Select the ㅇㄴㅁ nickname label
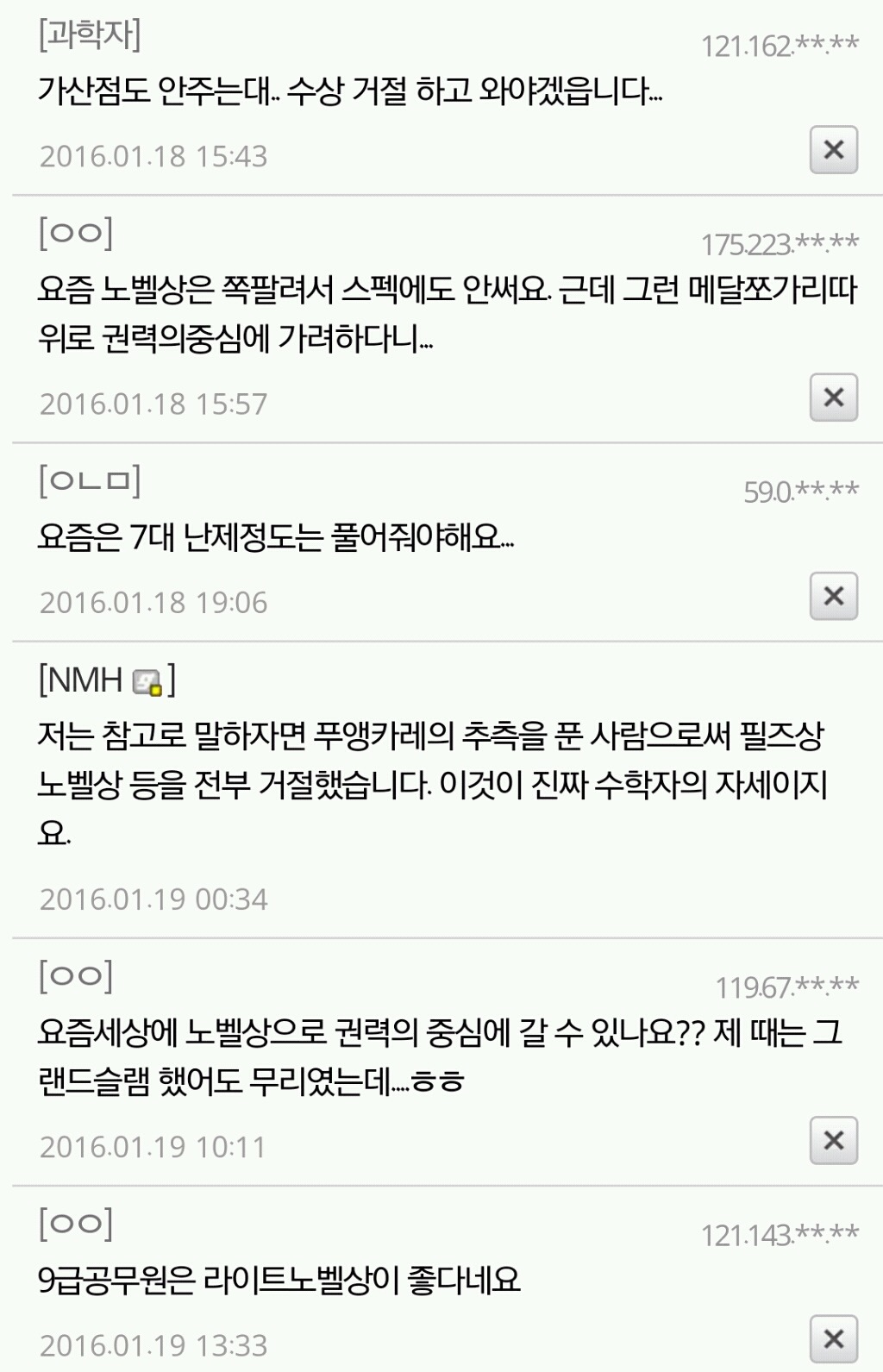 pos(90,483)
